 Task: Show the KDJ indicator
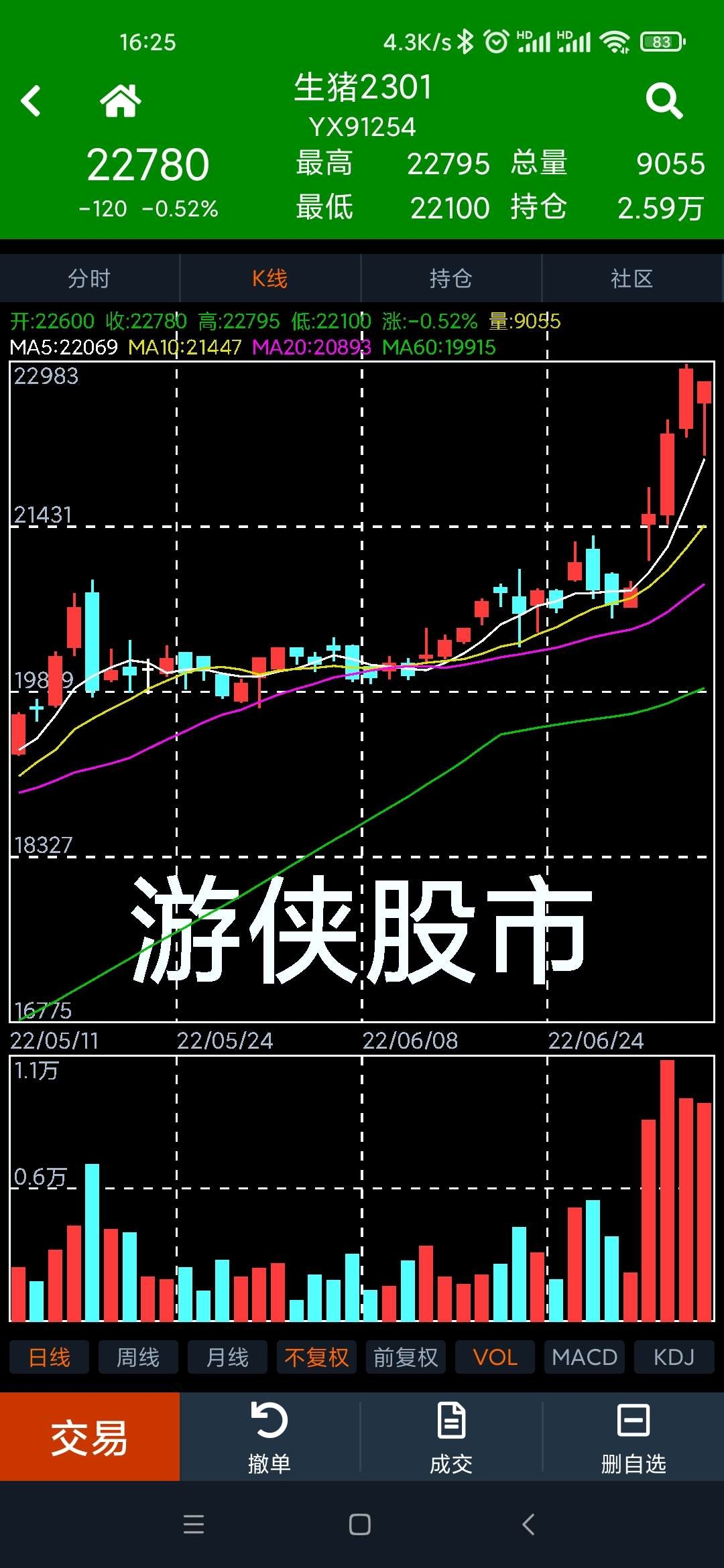pyautogui.click(x=674, y=1357)
